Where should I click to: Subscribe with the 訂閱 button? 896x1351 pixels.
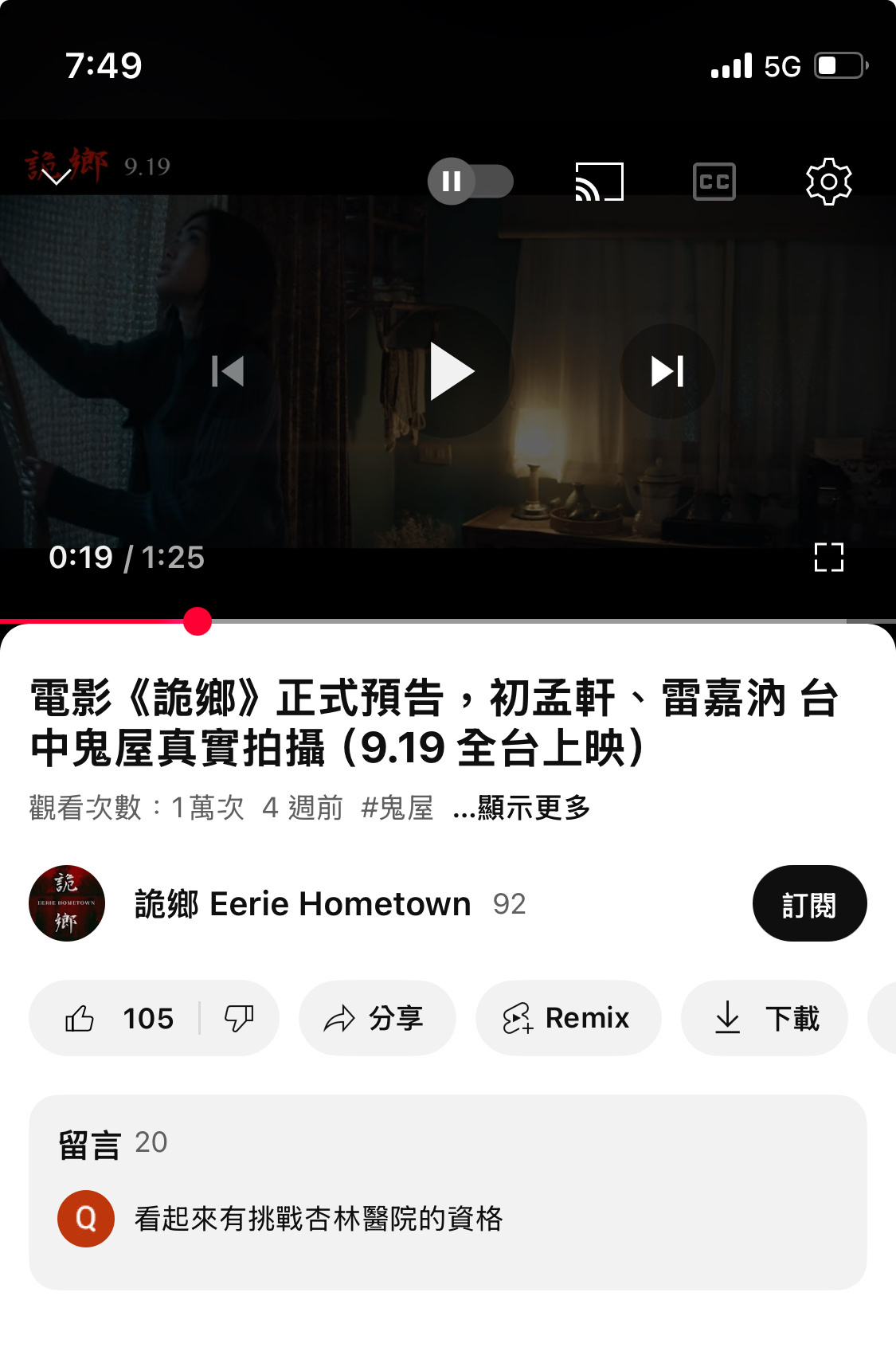808,904
